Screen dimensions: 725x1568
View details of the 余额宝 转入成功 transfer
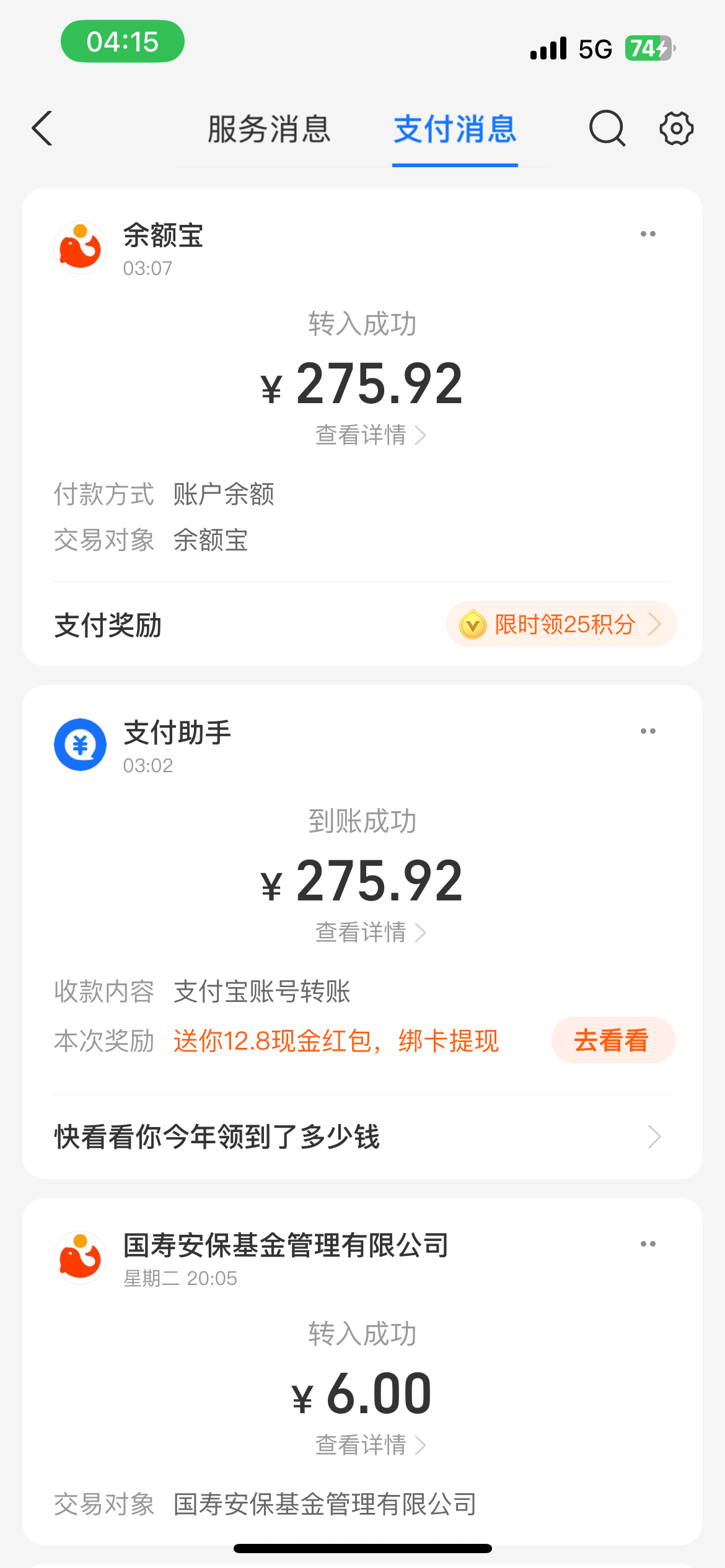point(370,435)
